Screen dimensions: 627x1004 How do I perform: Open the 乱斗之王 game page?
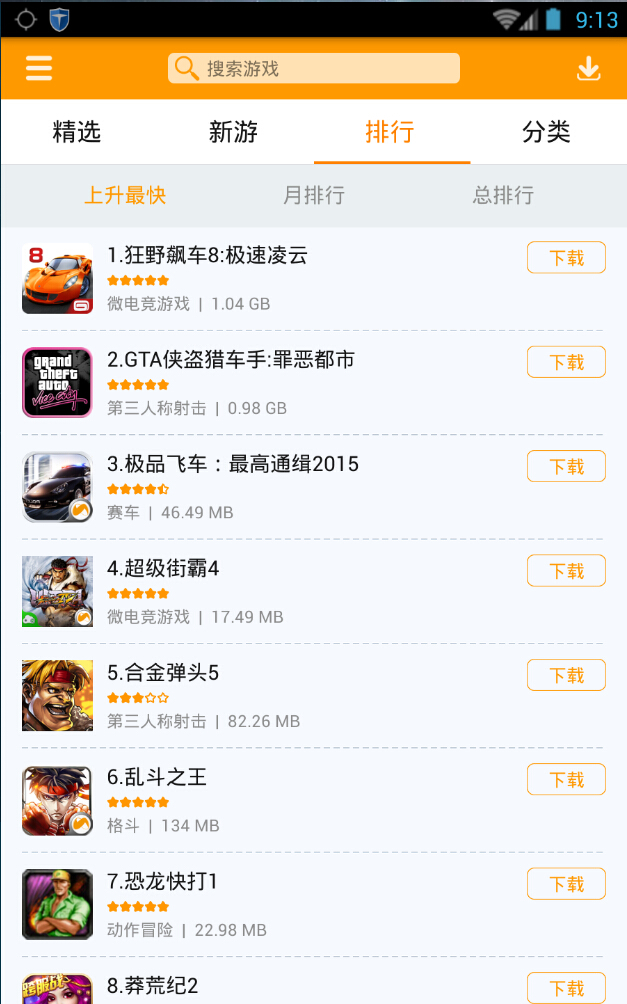[x=157, y=778]
